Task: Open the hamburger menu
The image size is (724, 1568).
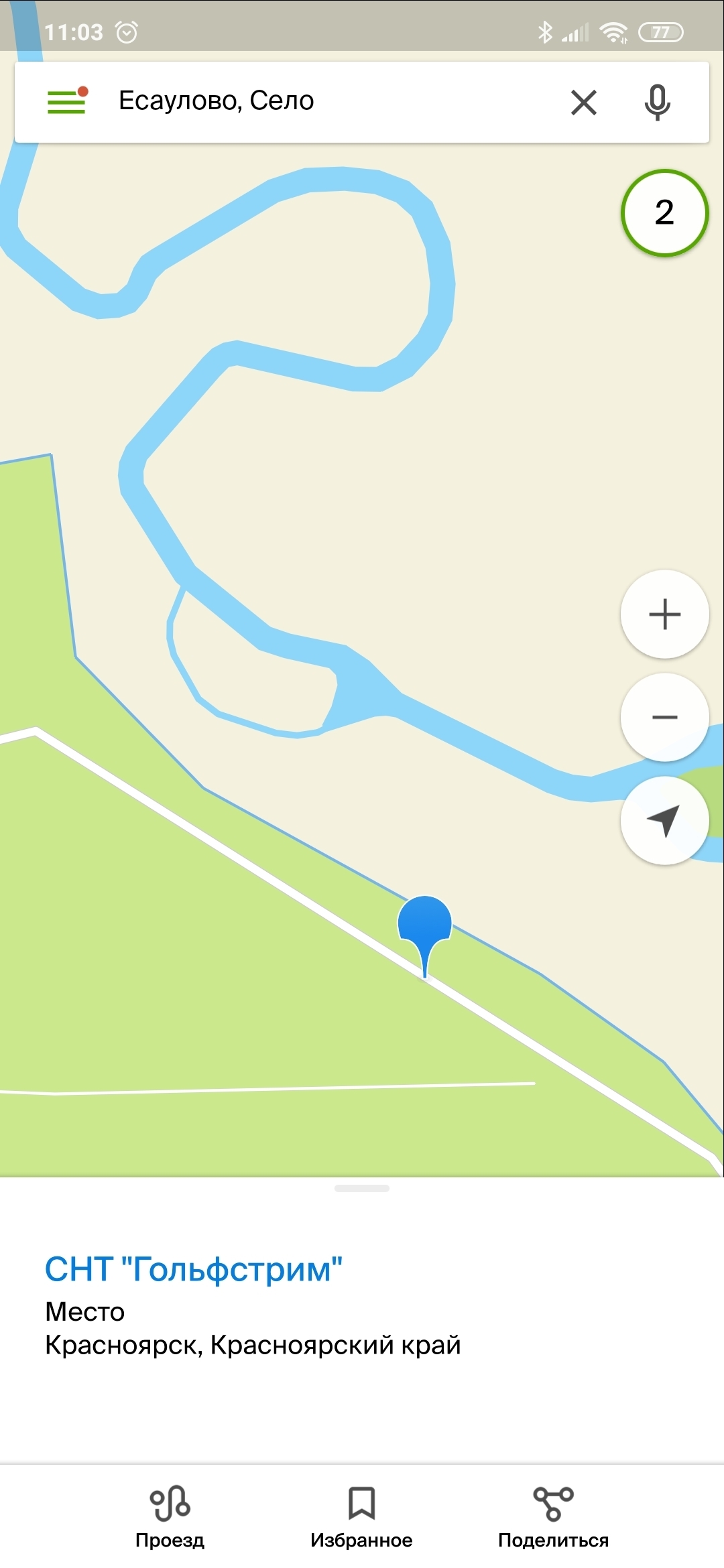Action: [x=66, y=102]
